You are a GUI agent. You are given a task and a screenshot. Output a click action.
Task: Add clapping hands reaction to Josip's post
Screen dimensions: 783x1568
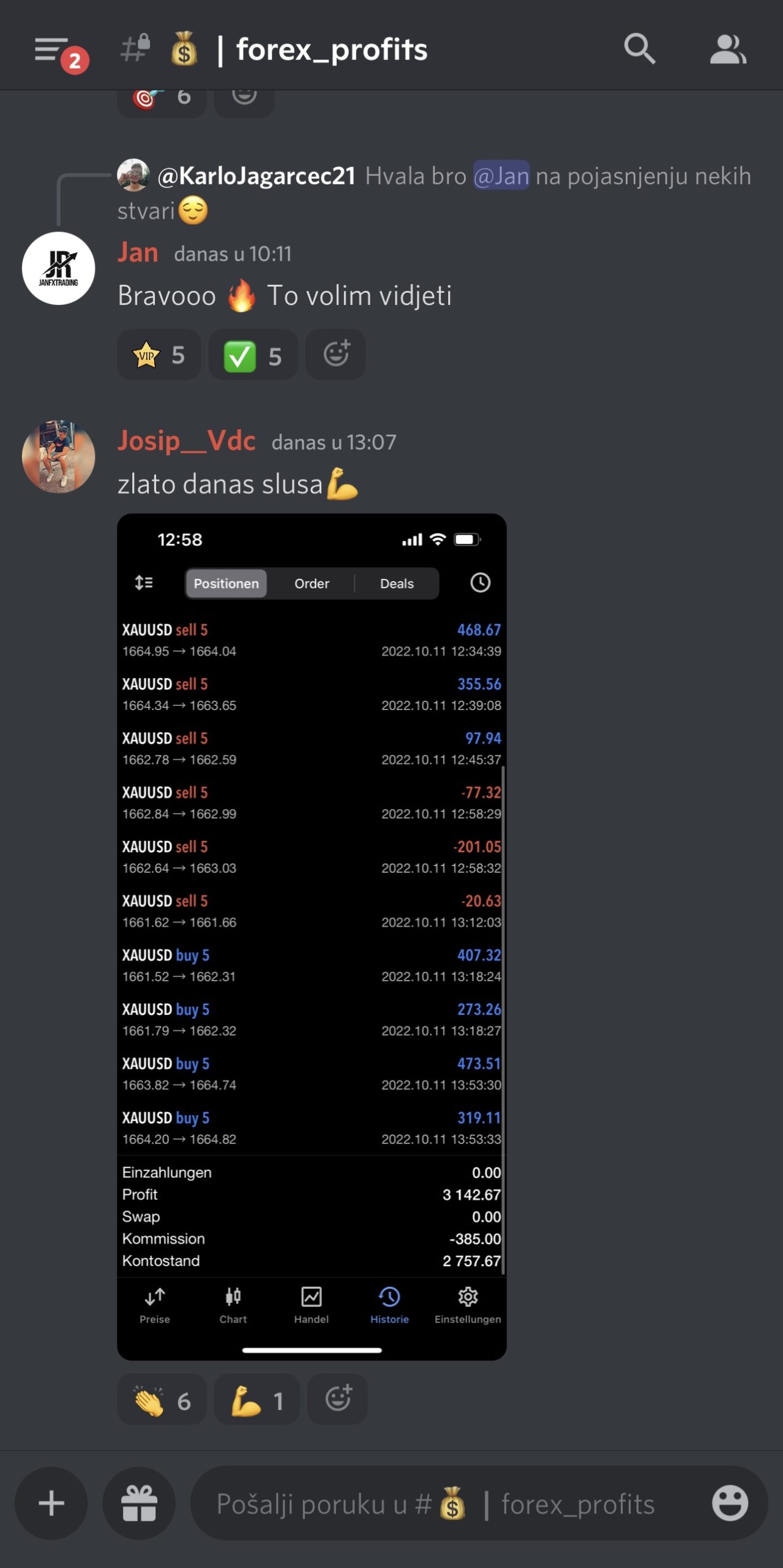pyautogui.click(x=162, y=1400)
